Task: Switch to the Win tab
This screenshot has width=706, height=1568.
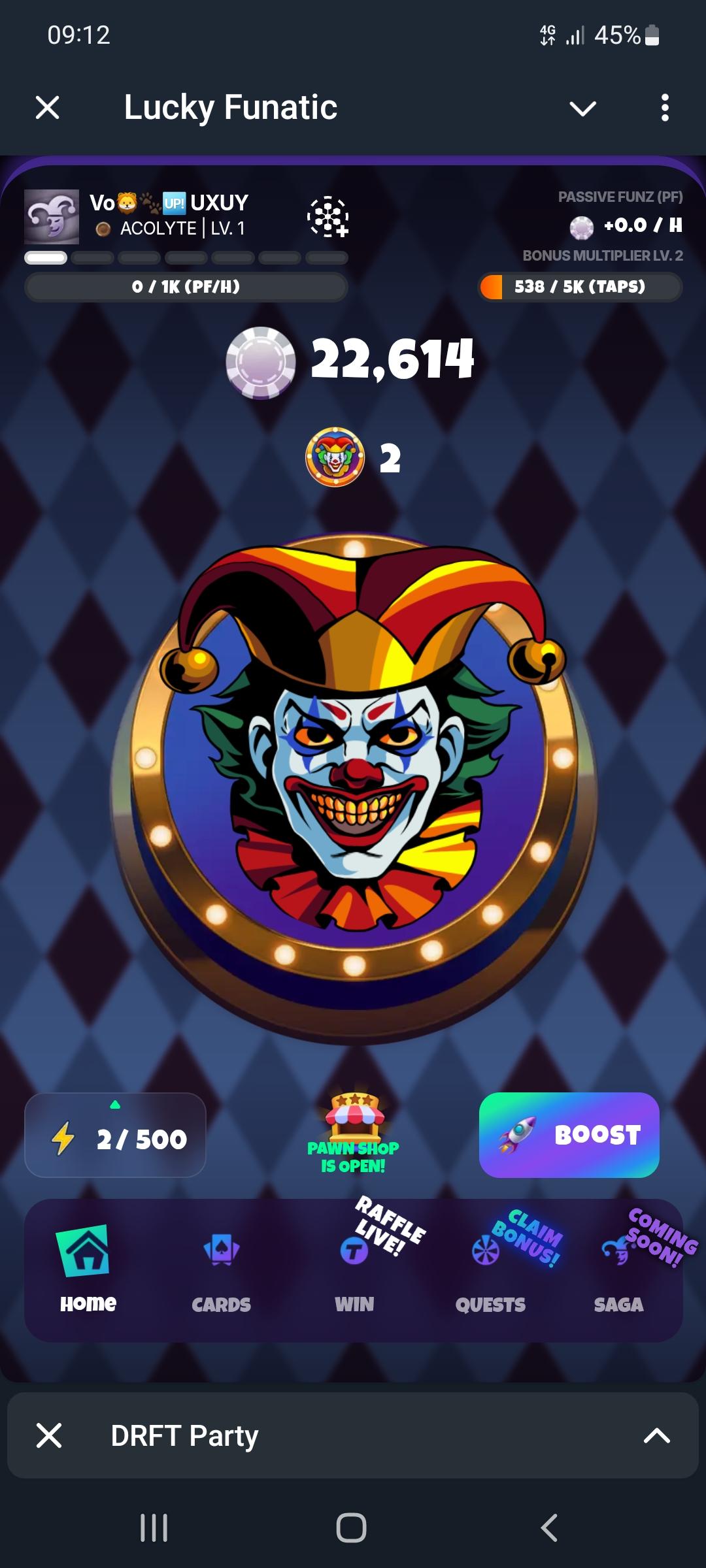Action: (x=354, y=1271)
